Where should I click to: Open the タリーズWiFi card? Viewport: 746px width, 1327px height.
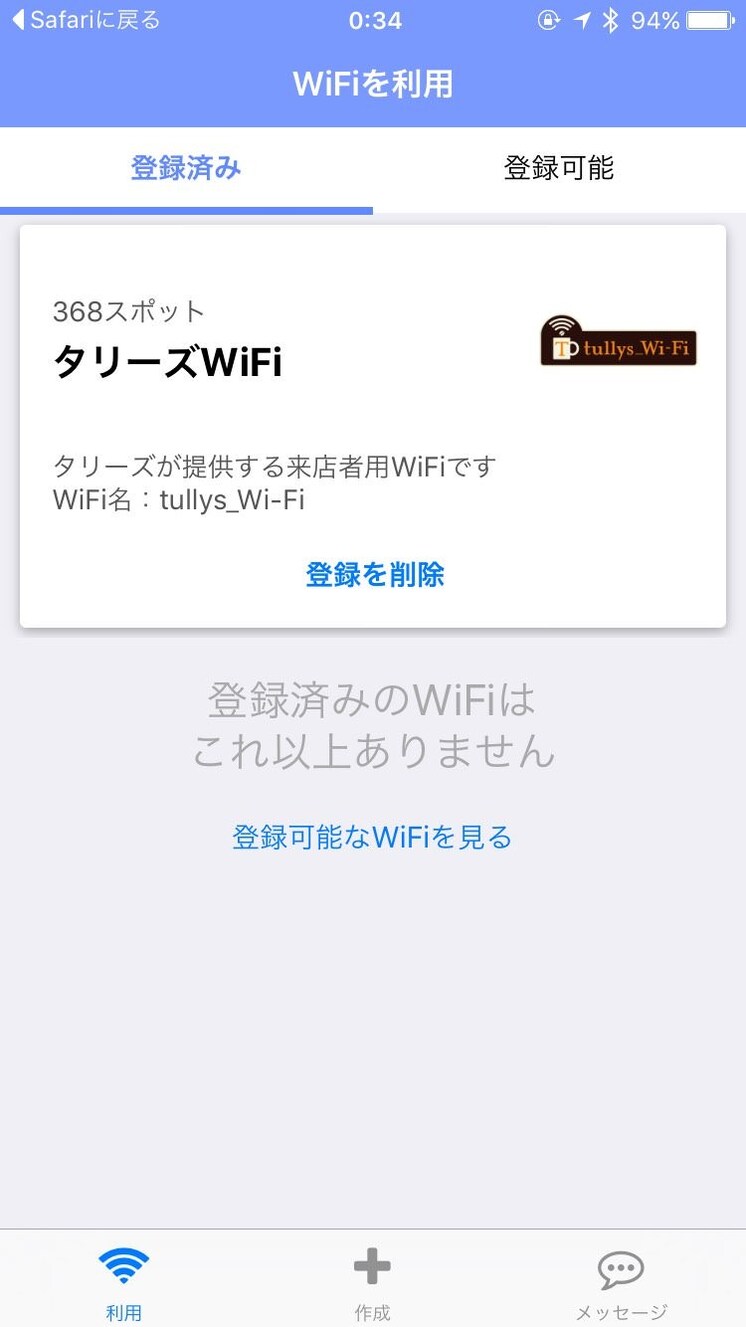pos(372,400)
